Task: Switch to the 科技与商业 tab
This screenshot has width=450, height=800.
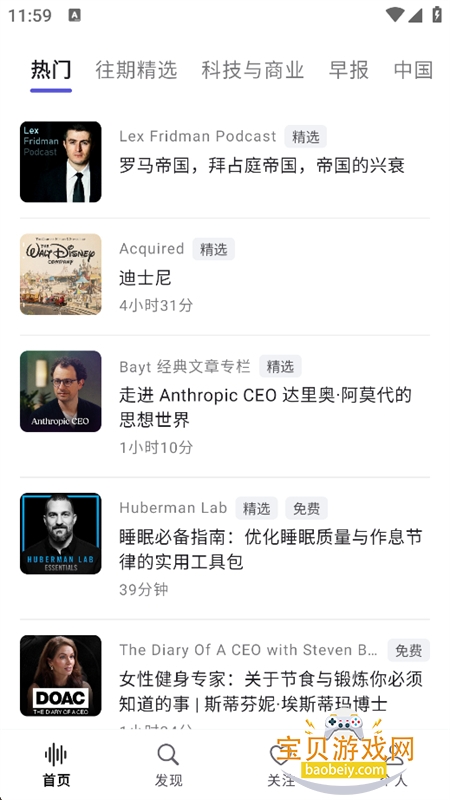Action: [x=253, y=70]
